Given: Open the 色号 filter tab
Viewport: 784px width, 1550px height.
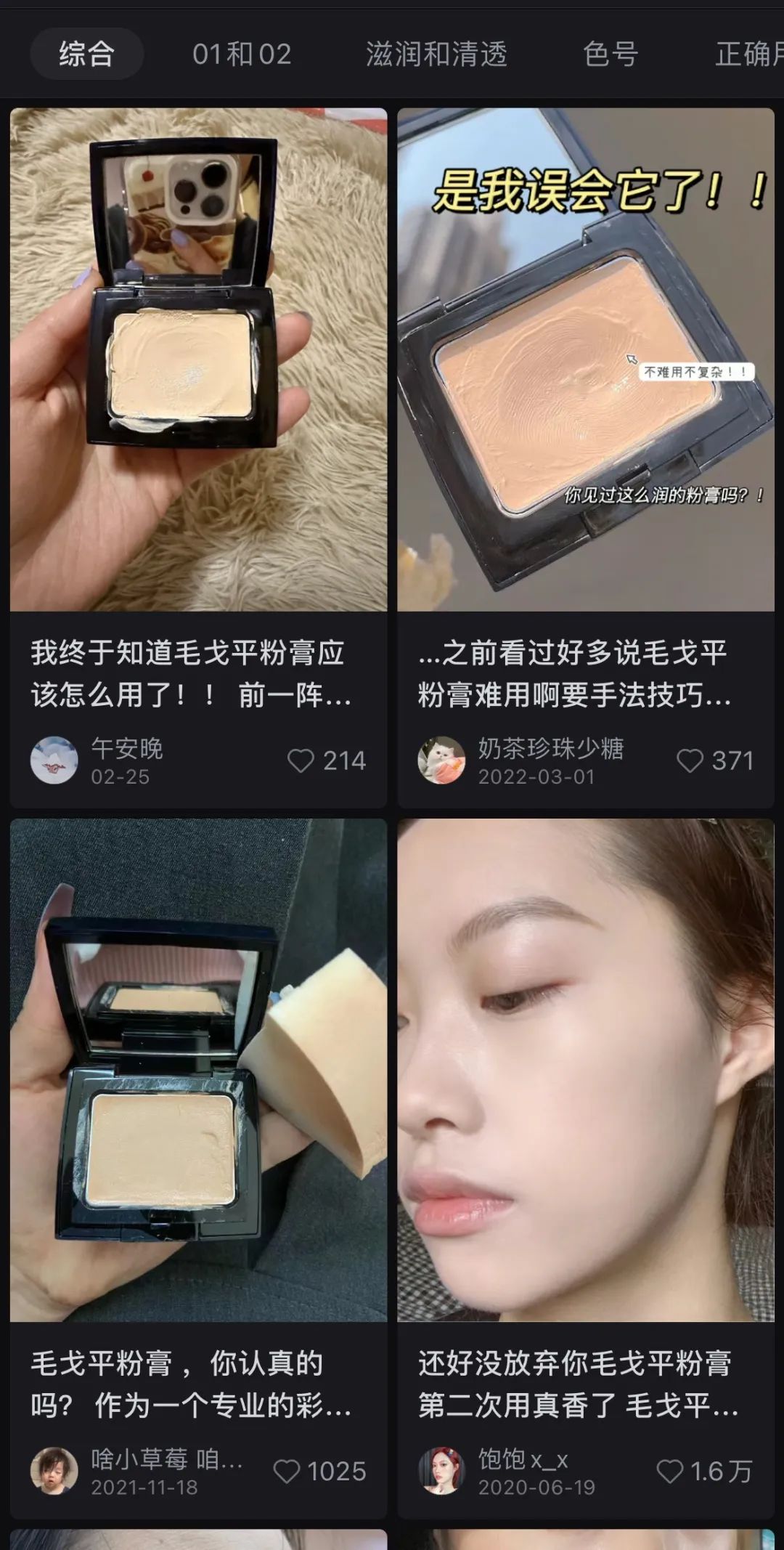Looking at the screenshot, I should [611, 54].
